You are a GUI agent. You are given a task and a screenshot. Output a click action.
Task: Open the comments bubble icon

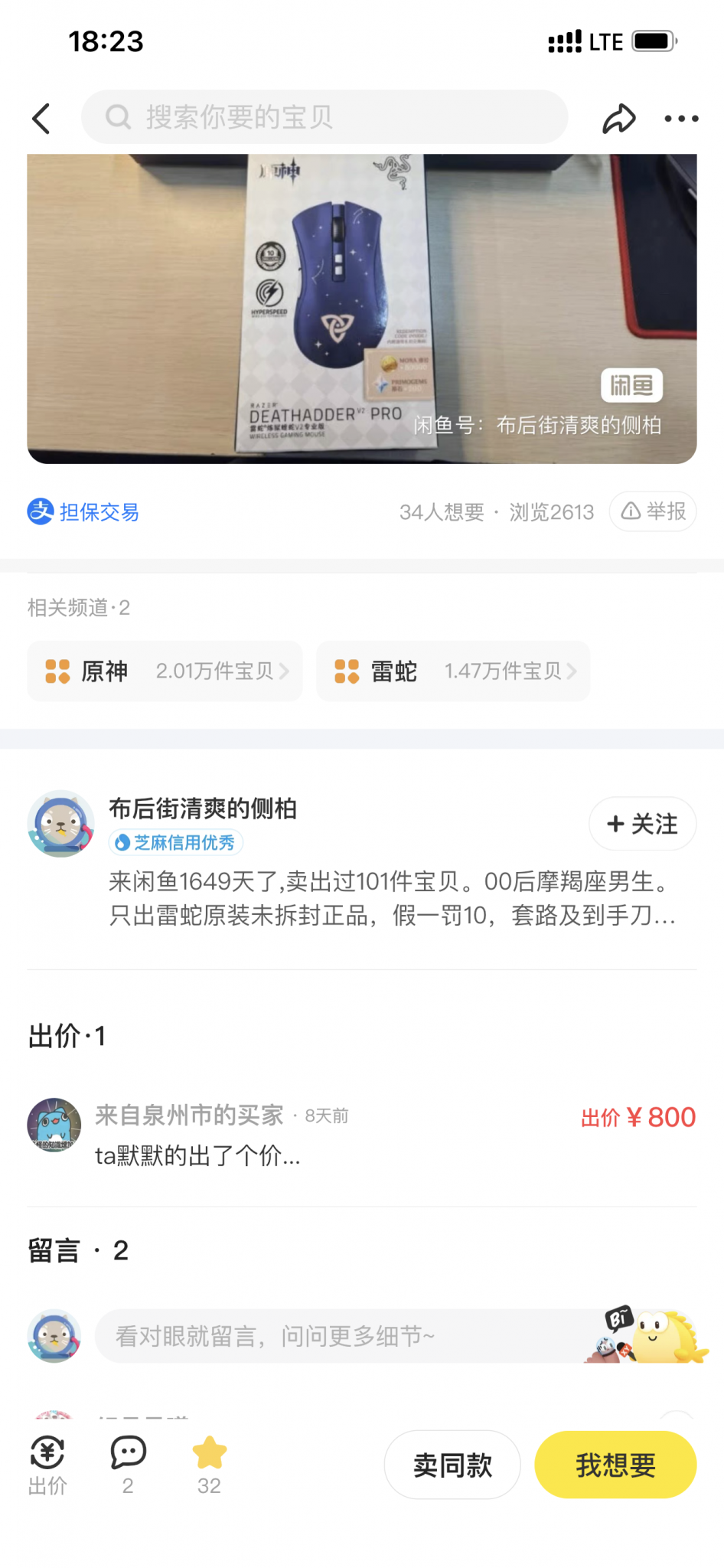[128, 1465]
